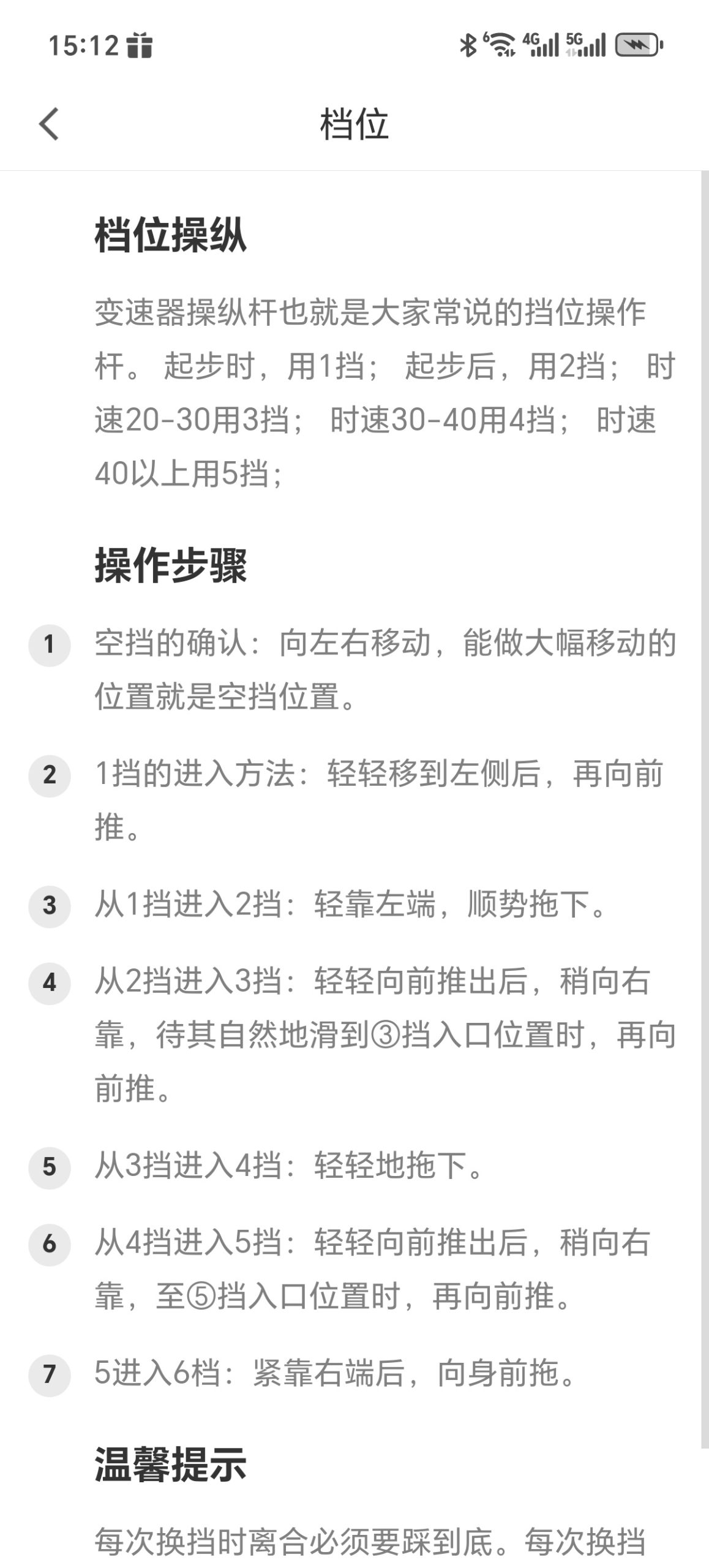
Task: Expand the 操作步骤 section heading
Action: (171, 566)
